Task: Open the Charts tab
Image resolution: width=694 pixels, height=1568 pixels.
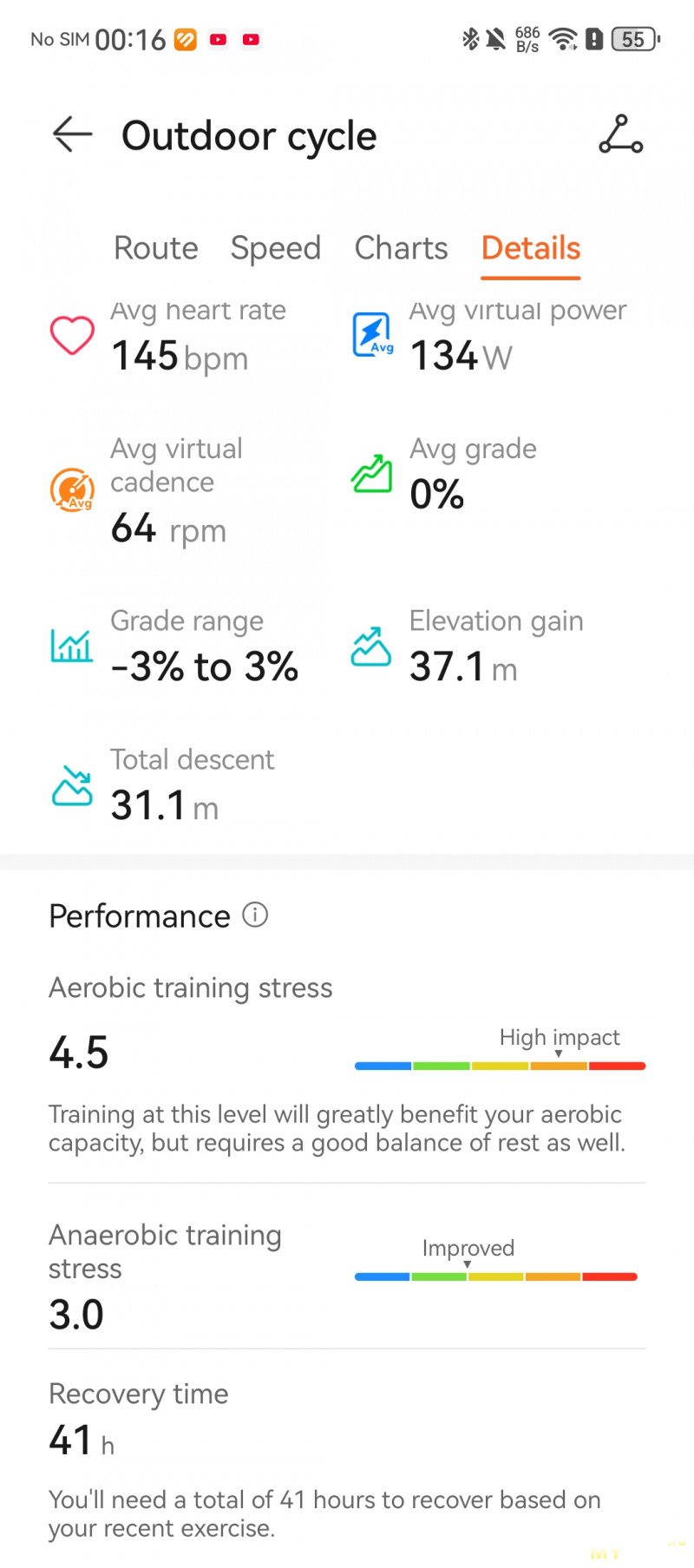Action: [401, 248]
